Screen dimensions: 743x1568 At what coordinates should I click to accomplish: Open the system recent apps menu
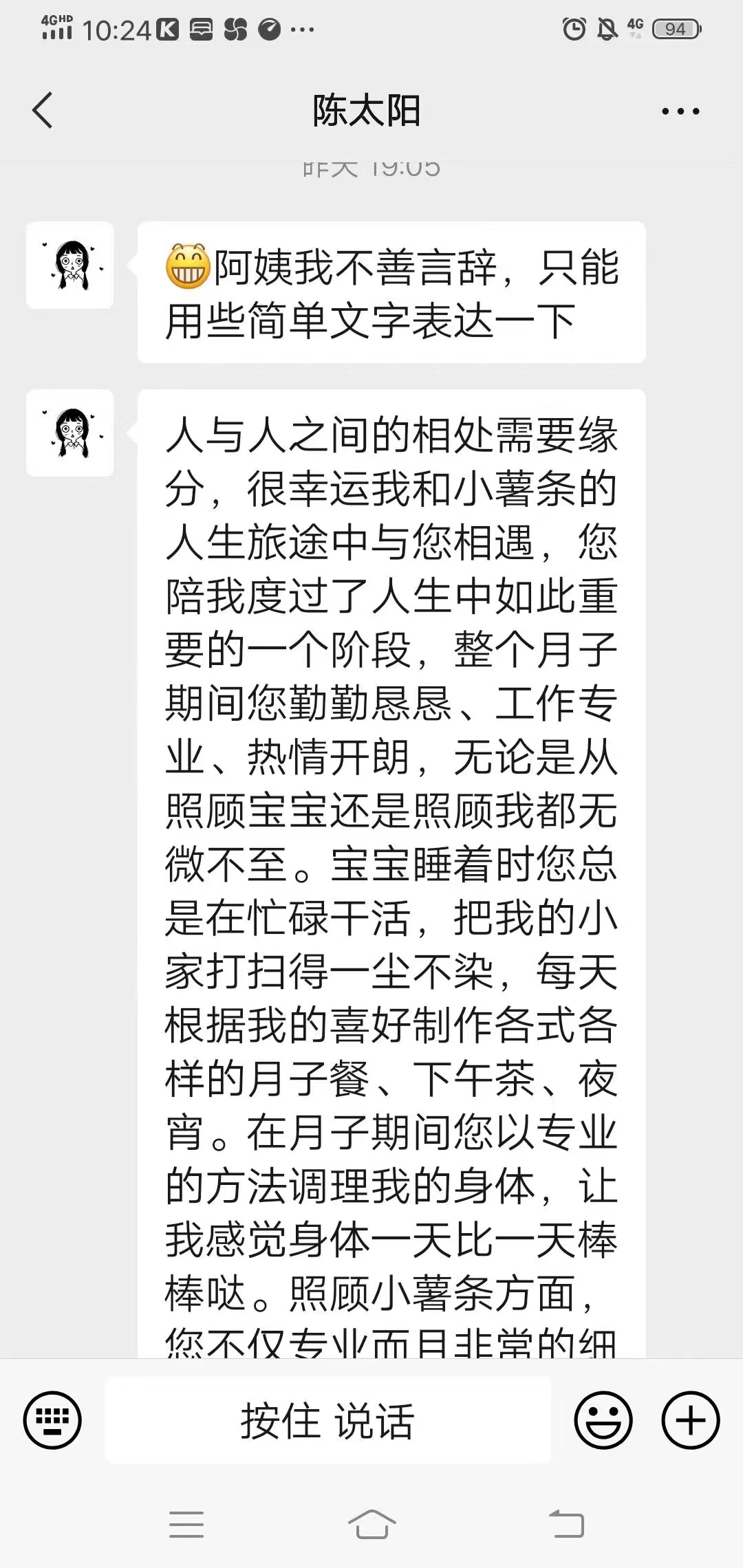(186, 1525)
